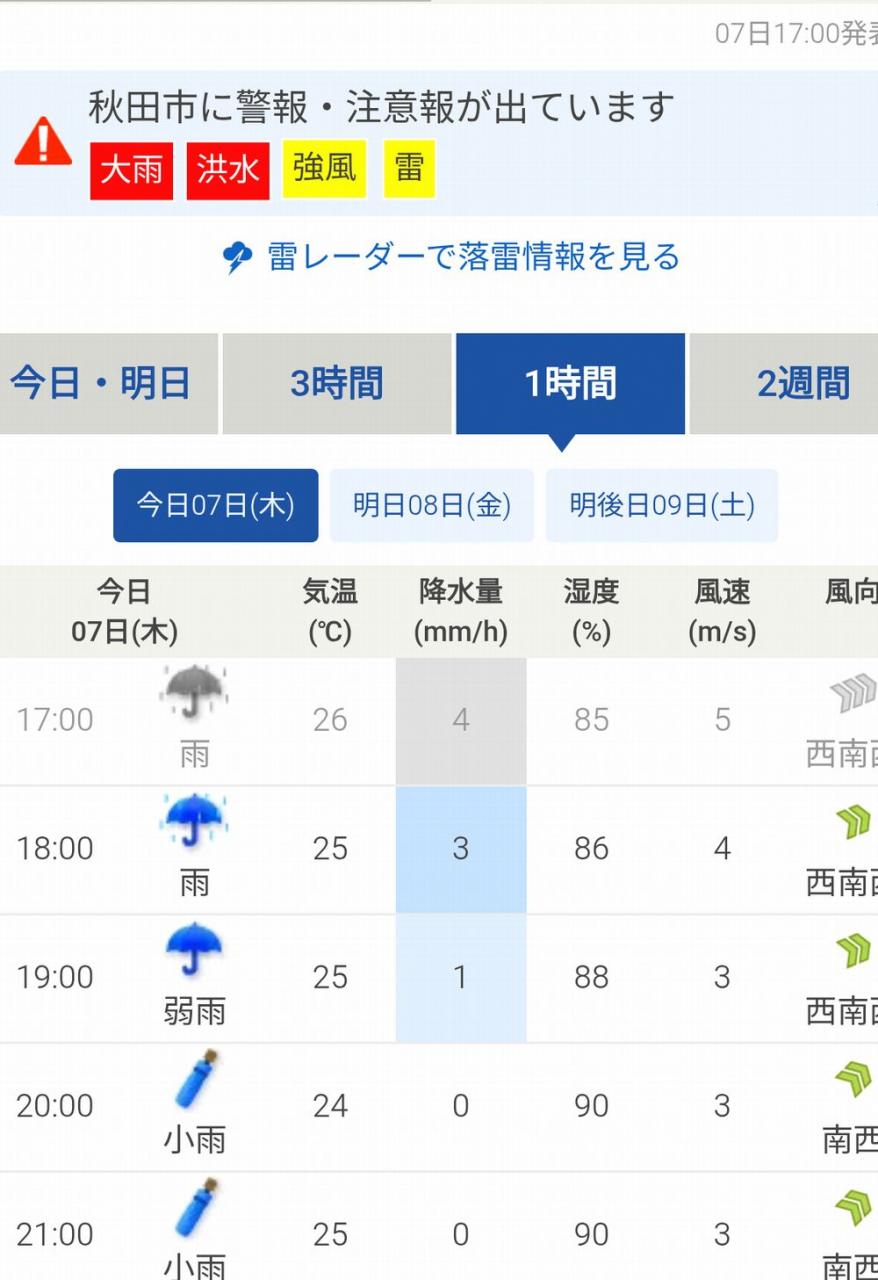Open the 大雨 heavy rain warning badge
The image size is (878, 1280).
tap(131, 170)
